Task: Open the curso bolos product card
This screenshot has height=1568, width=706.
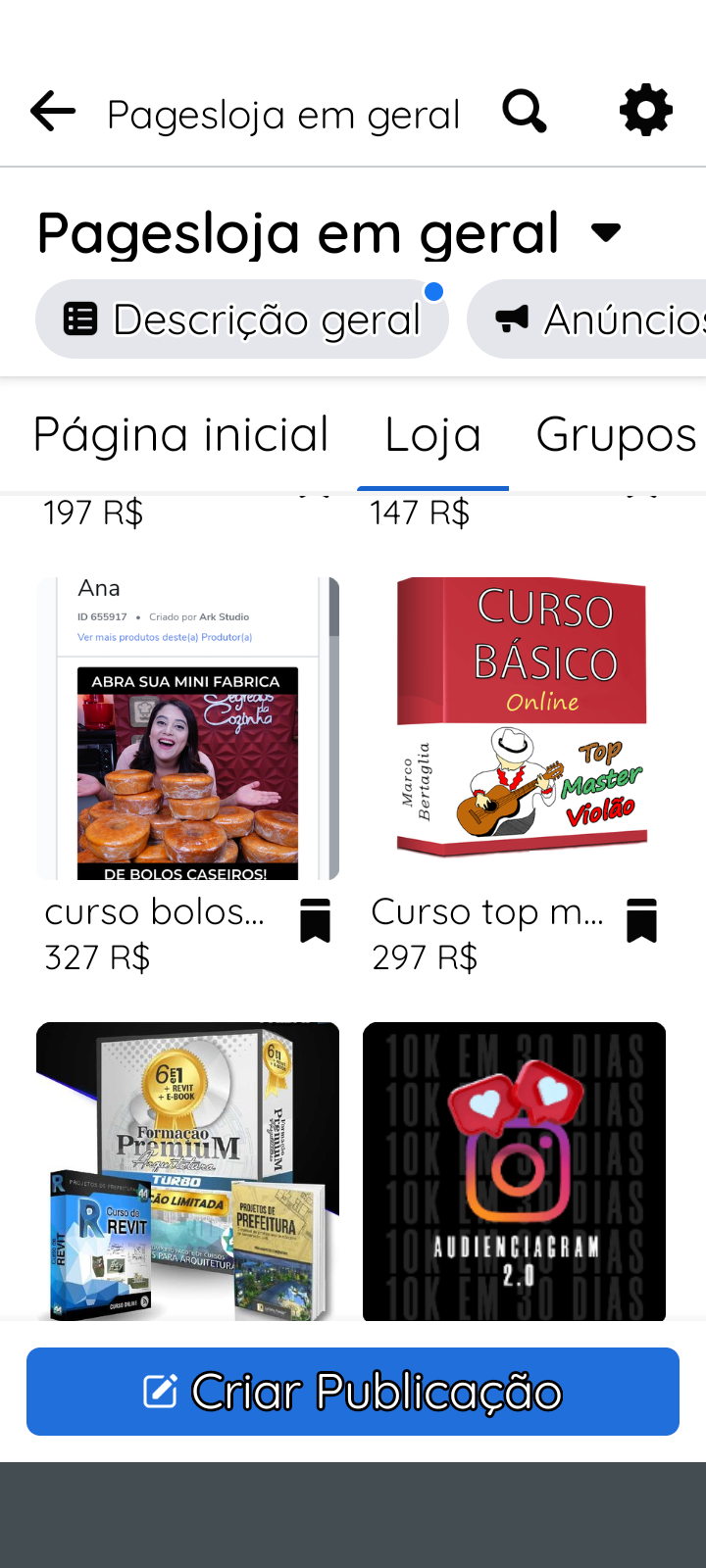Action: pos(187,728)
